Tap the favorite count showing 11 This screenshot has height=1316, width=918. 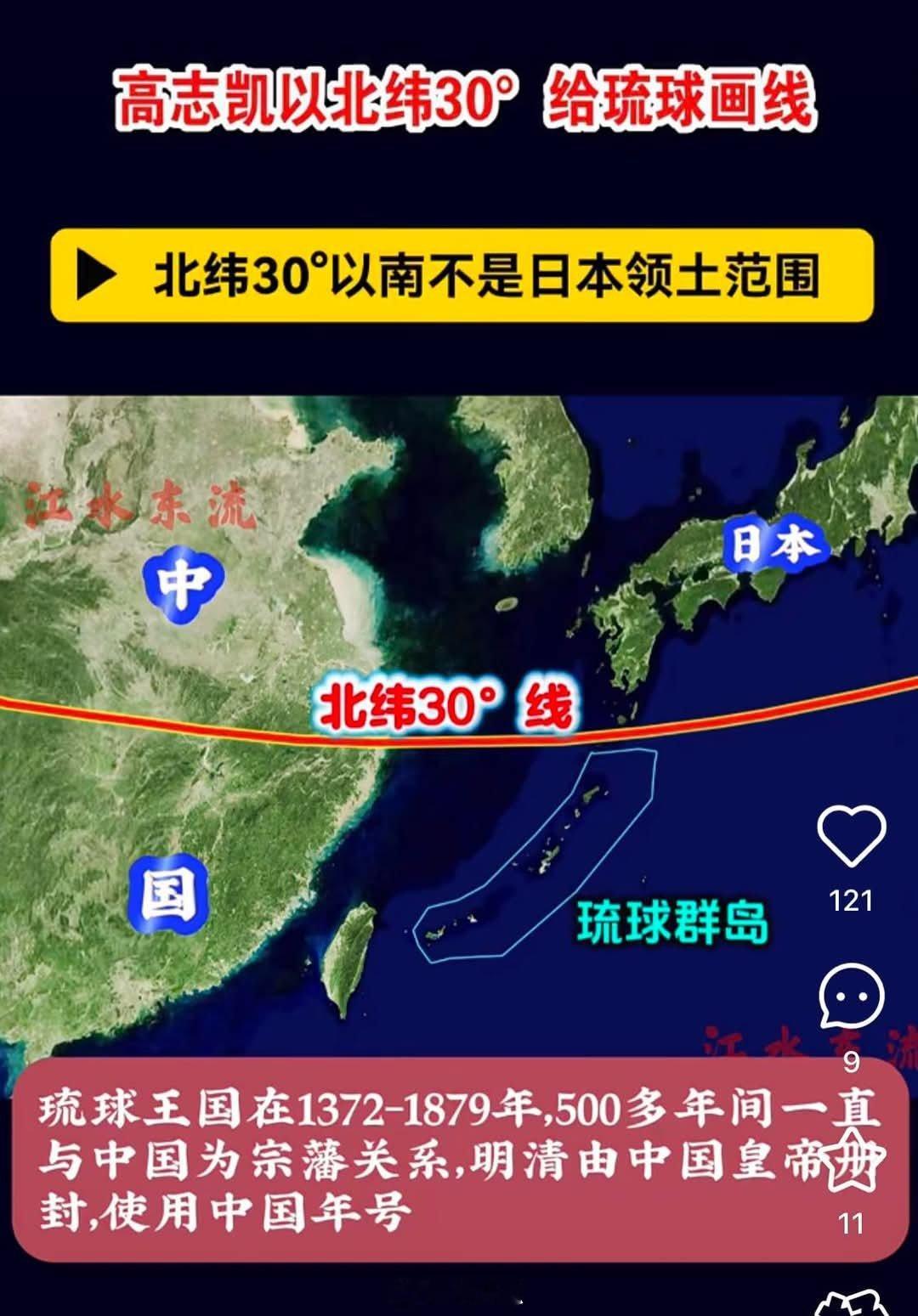[x=850, y=1221]
